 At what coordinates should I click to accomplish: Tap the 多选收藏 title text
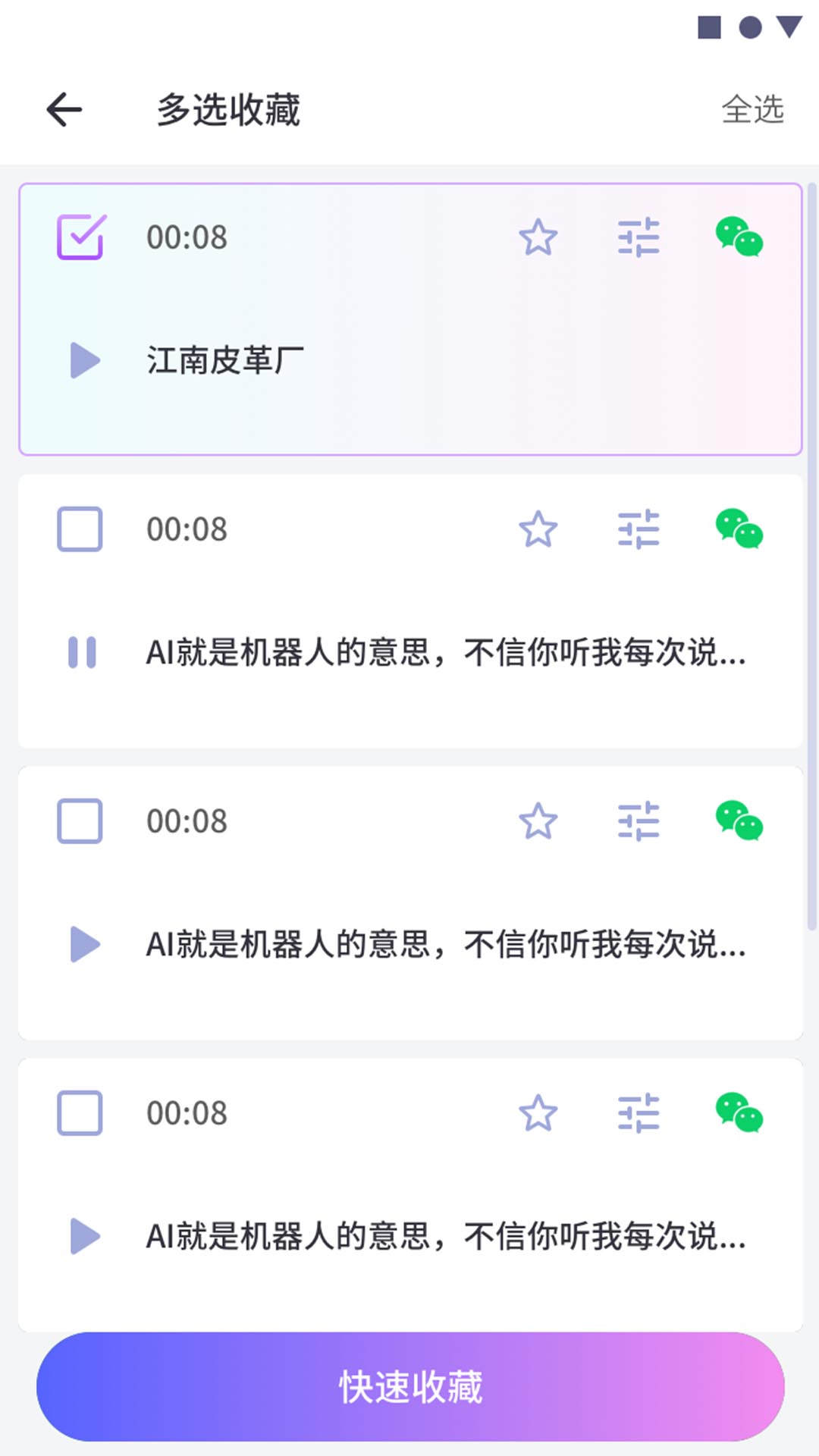click(227, 108)
